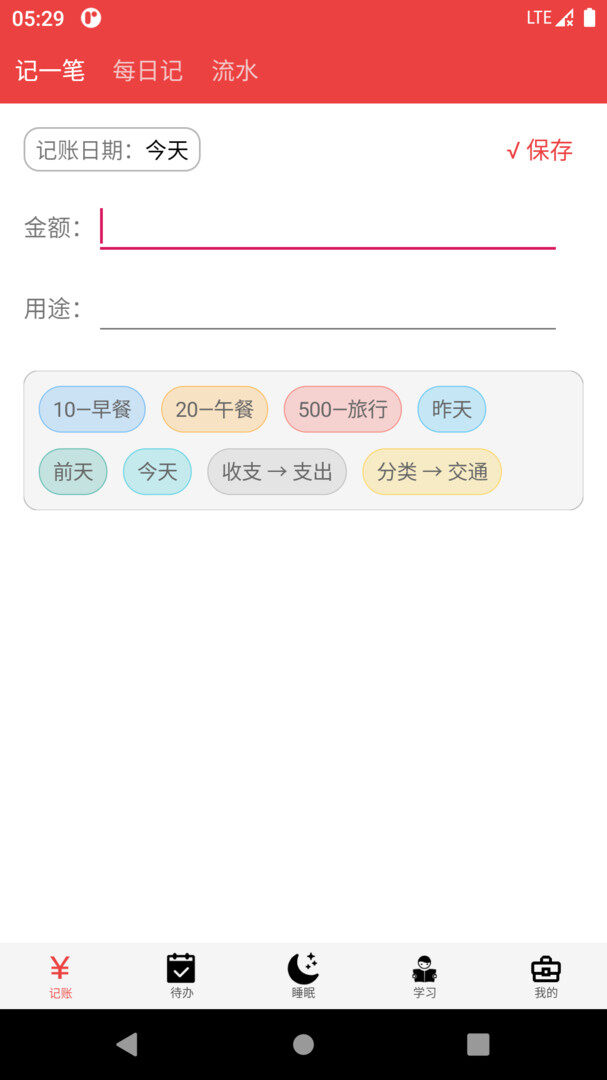Open the 我的 tab in bottom navigation

[x=546, y=976]
